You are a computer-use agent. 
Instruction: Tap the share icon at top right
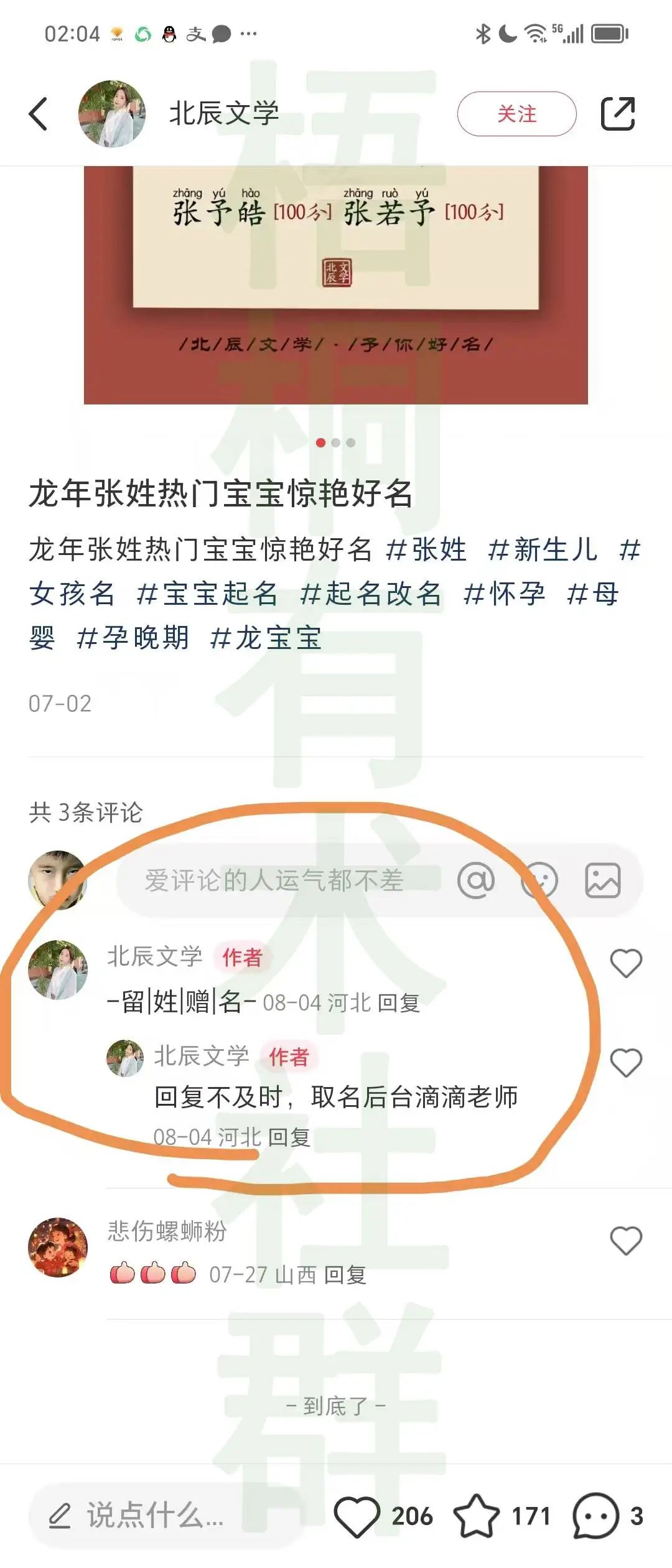pyautogui.click(x=618, y=114)
